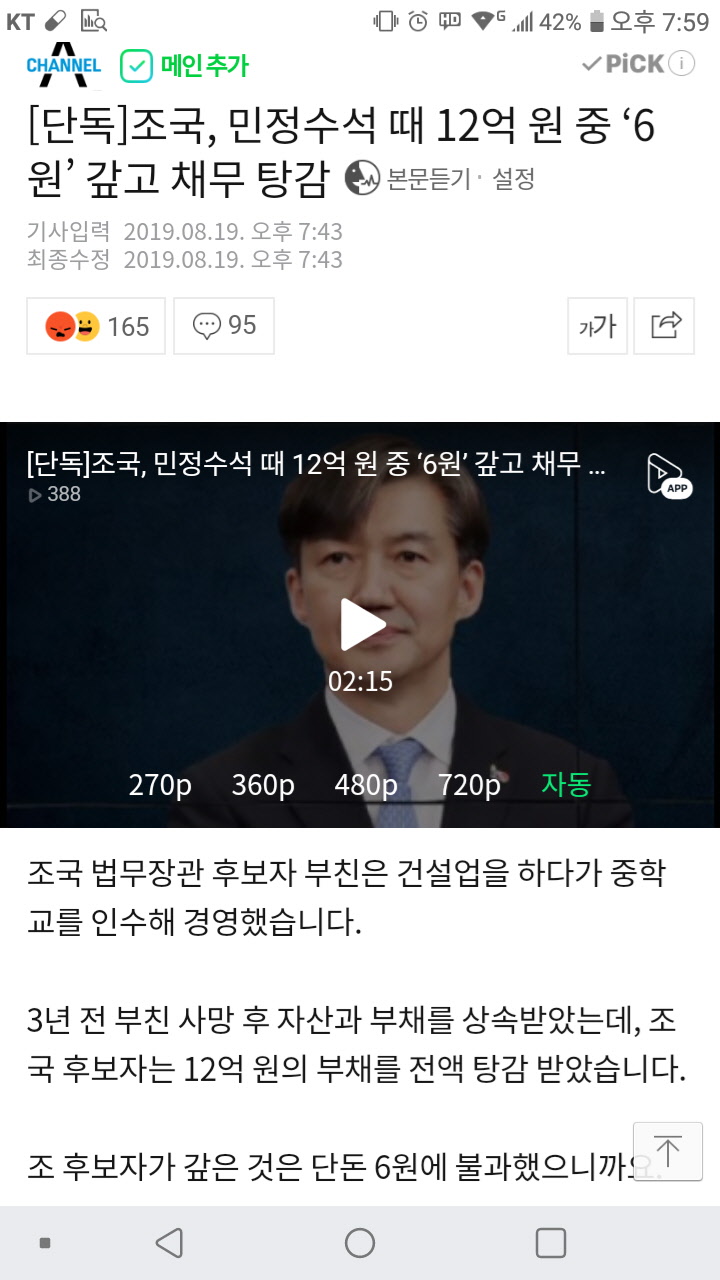
Task: View the 95 comments
Action: [224, 326]
